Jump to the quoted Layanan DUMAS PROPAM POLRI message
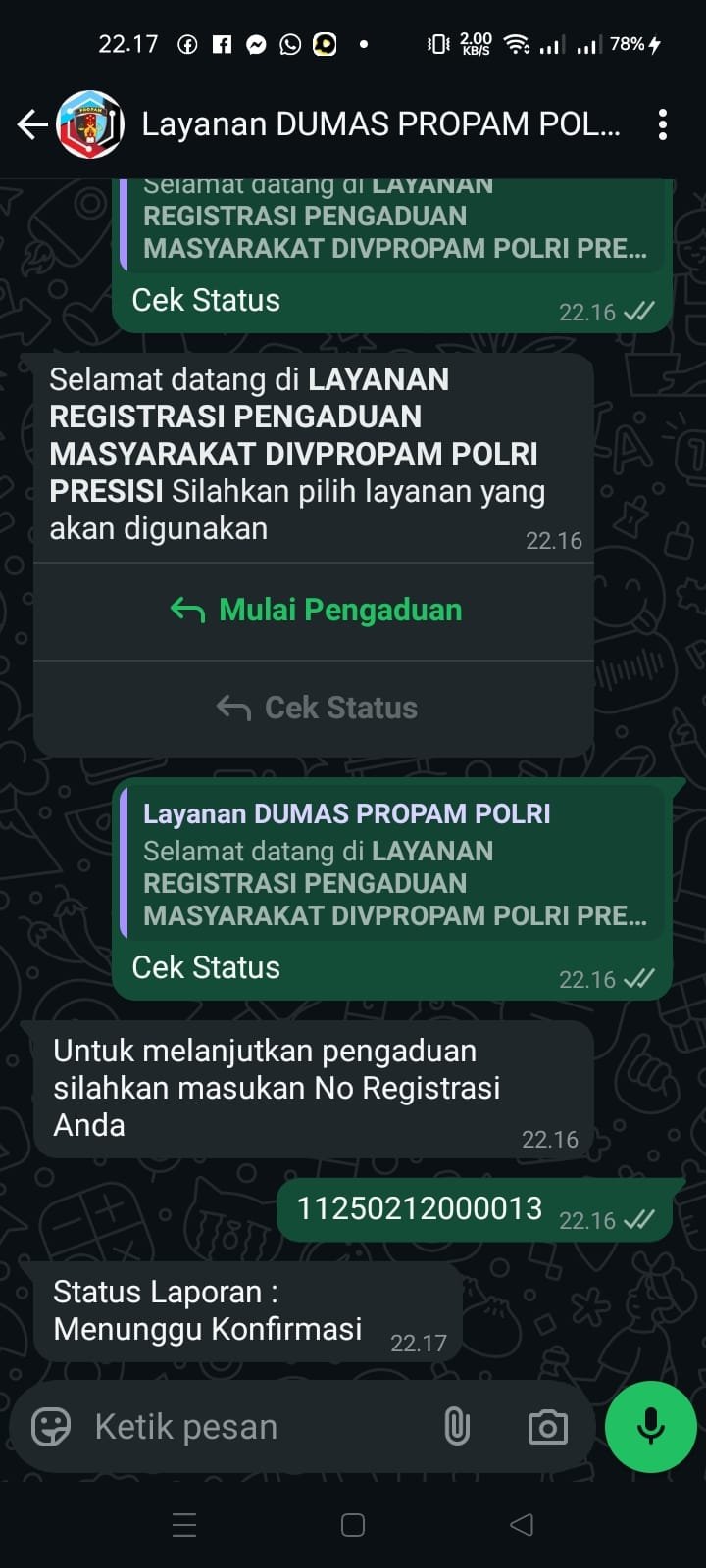The height and width of the screenshot is (1568, 706). click(x=392, y=862)
